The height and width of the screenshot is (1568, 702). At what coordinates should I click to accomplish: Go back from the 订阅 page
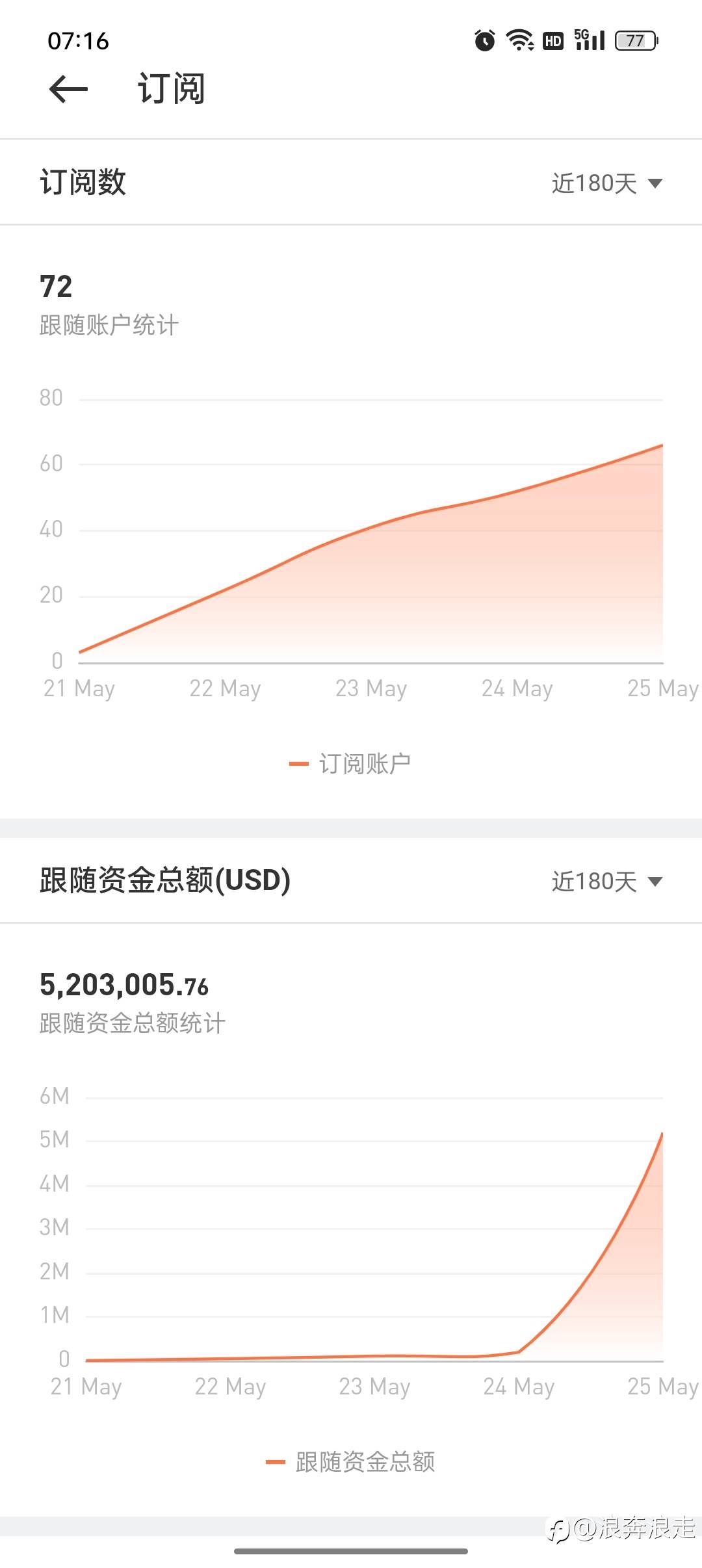tap(68, 89)
